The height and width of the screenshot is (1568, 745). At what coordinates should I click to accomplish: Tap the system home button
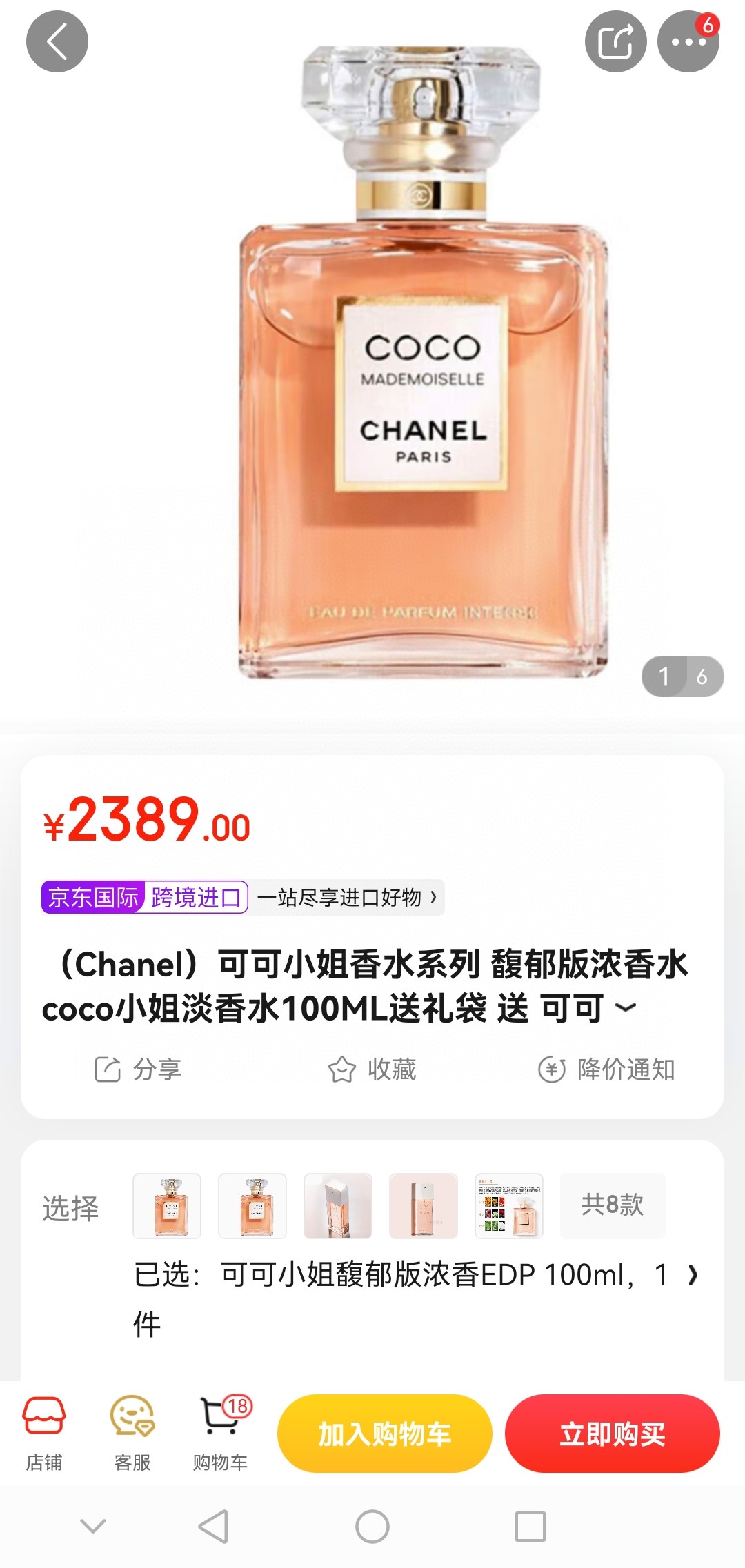tap(372, 1527)
